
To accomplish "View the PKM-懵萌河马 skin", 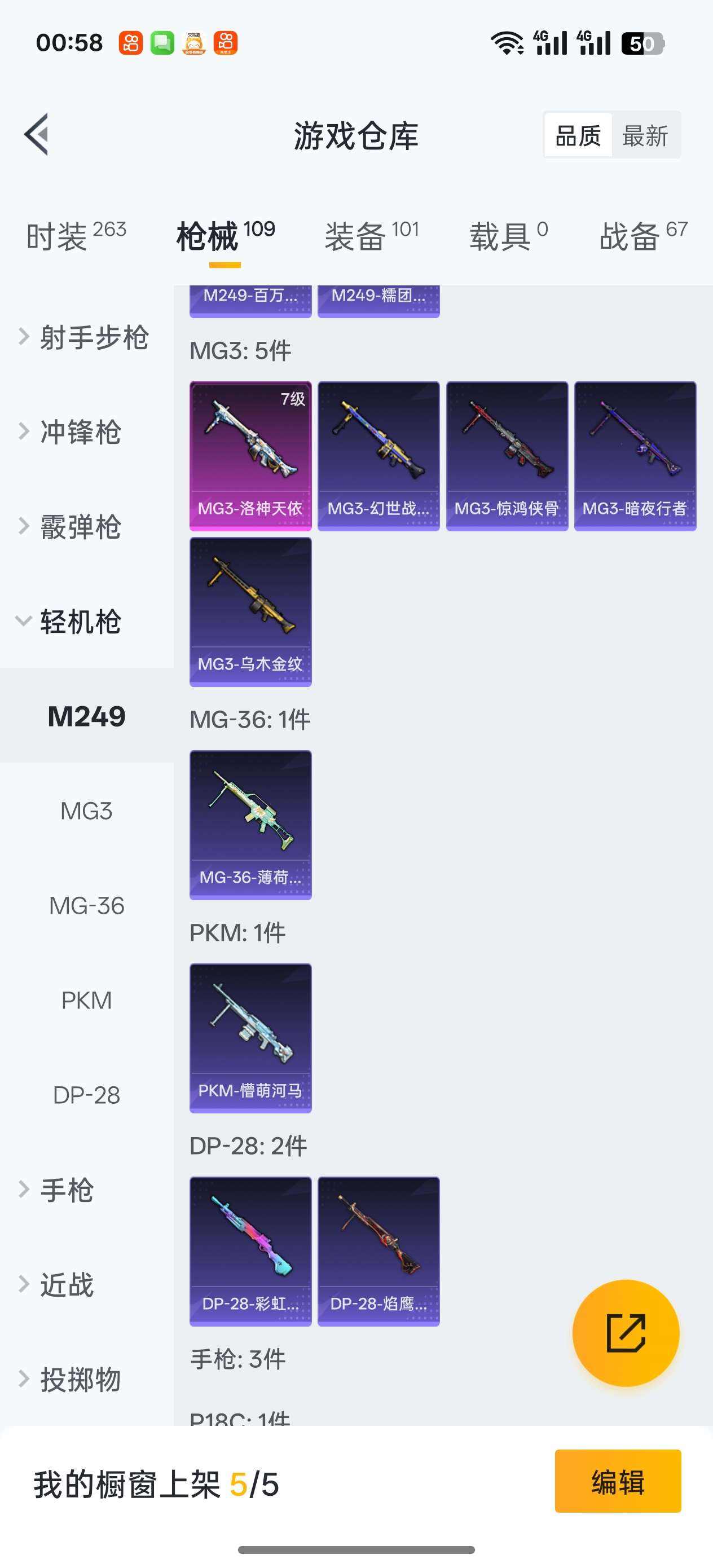I will click(x=250, y=1038).
